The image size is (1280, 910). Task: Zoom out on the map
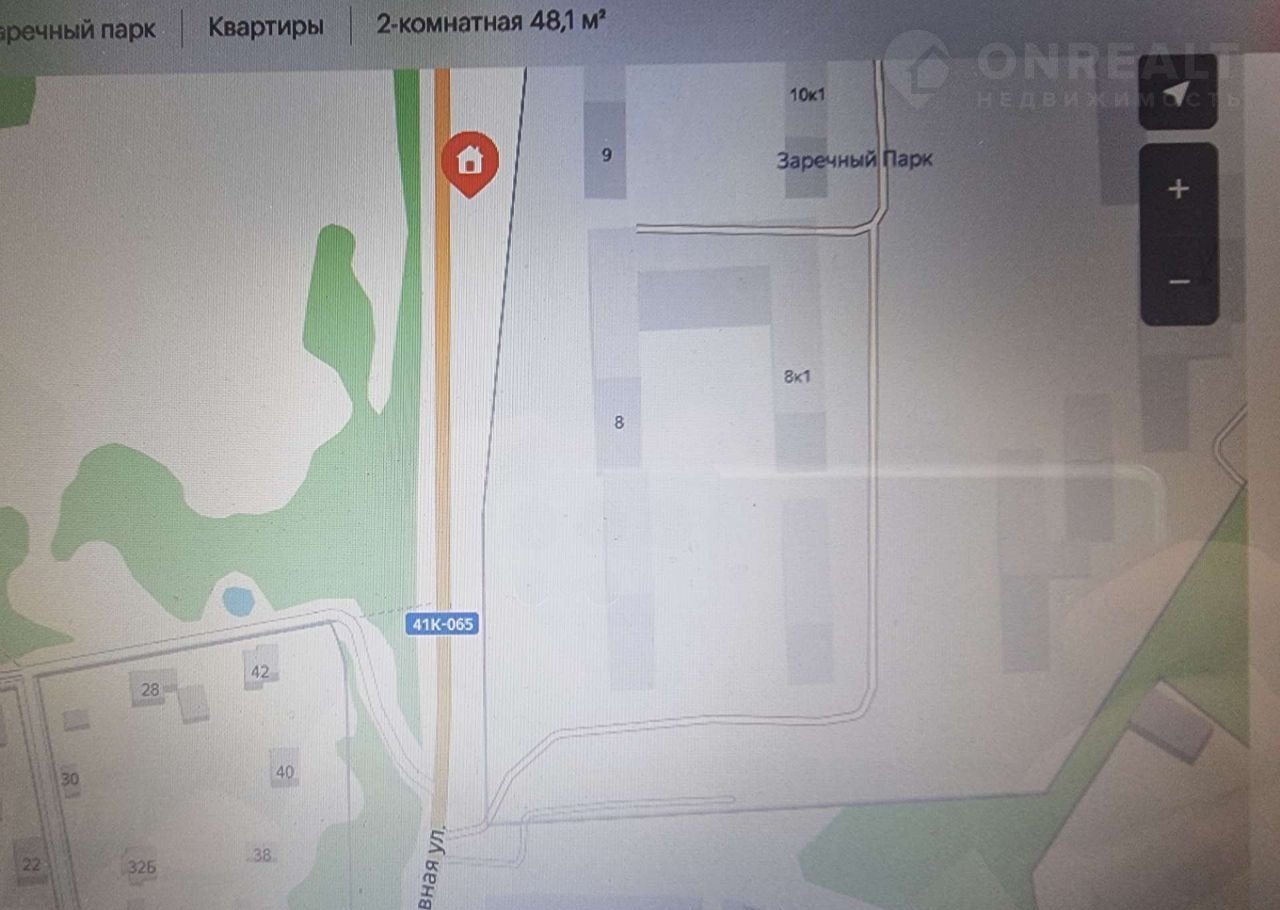(1179, 282)
